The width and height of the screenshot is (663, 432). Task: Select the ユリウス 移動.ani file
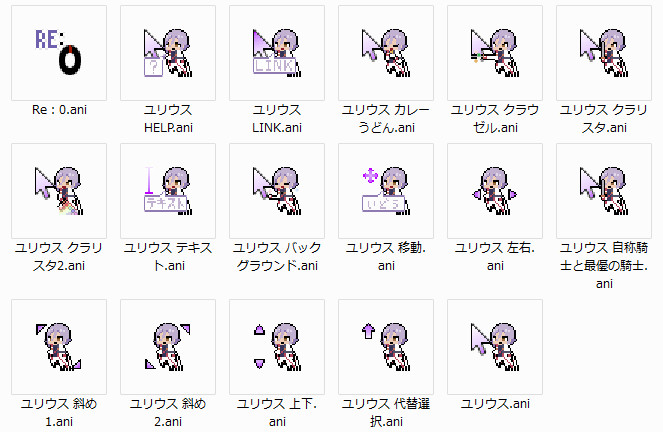coord(386,191)
